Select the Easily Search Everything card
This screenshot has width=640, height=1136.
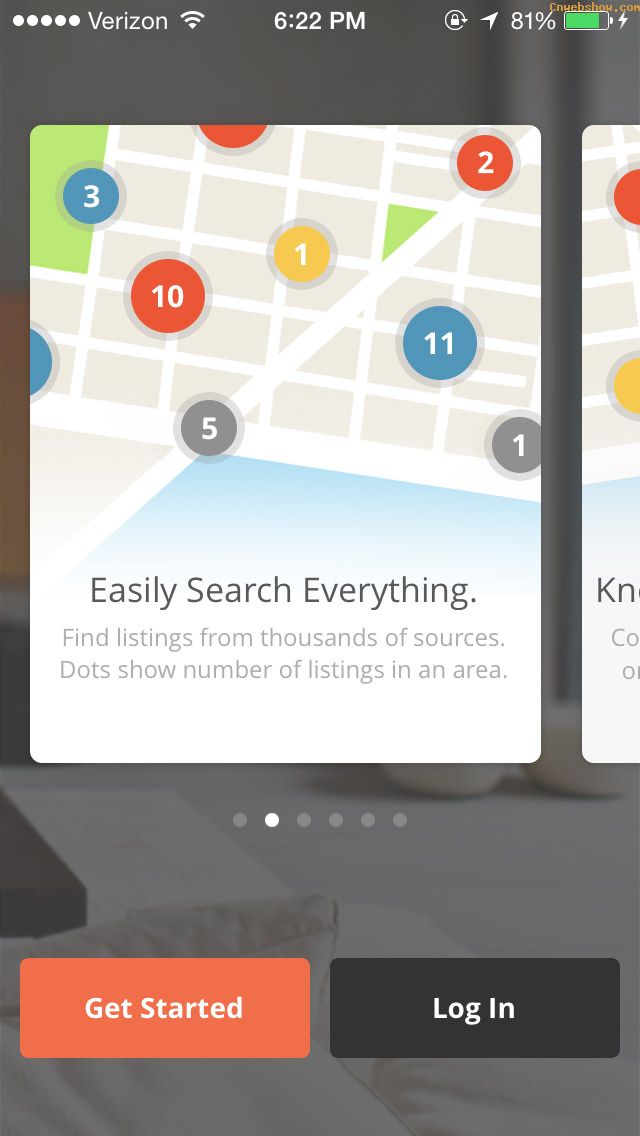tap(286, 443)
